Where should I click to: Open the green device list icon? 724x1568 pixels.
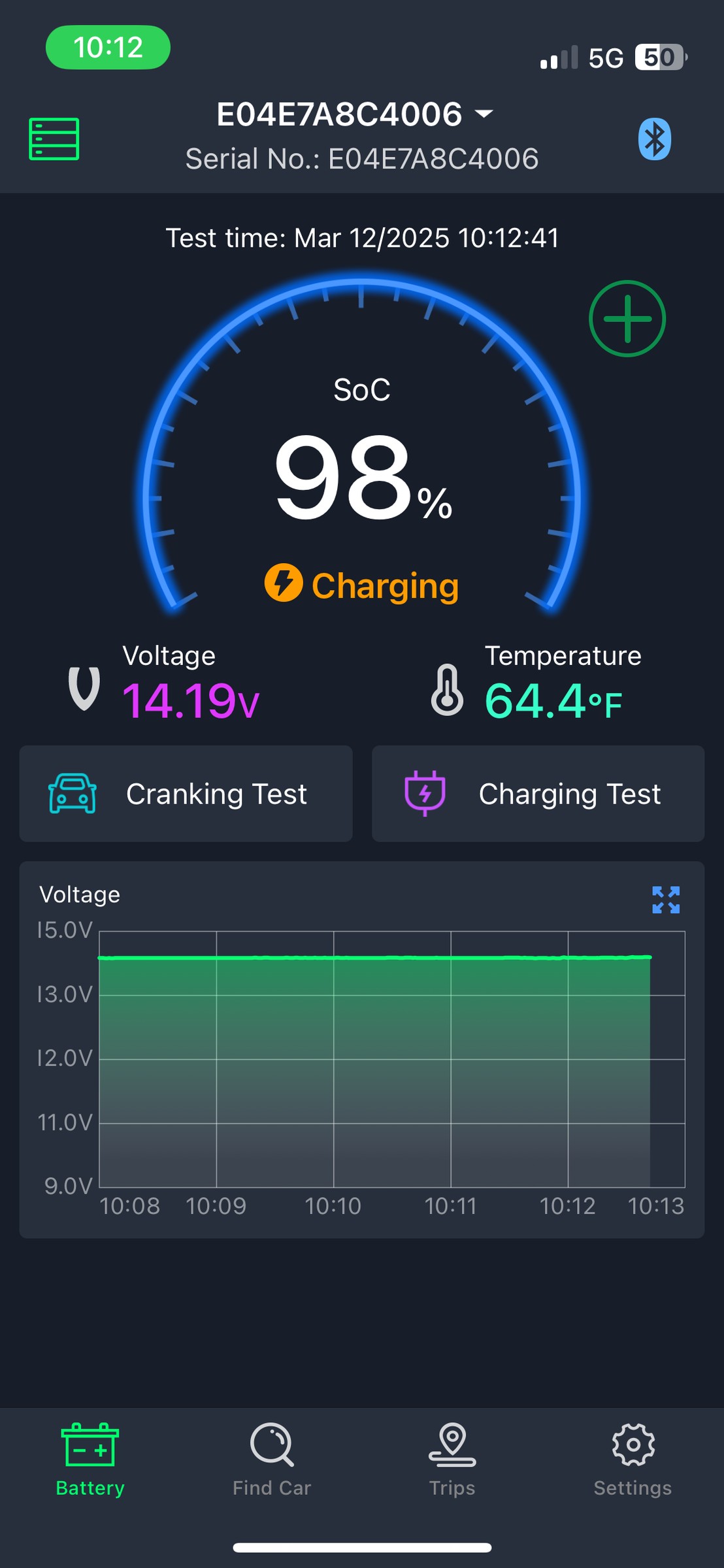click(x=54, y=139)
